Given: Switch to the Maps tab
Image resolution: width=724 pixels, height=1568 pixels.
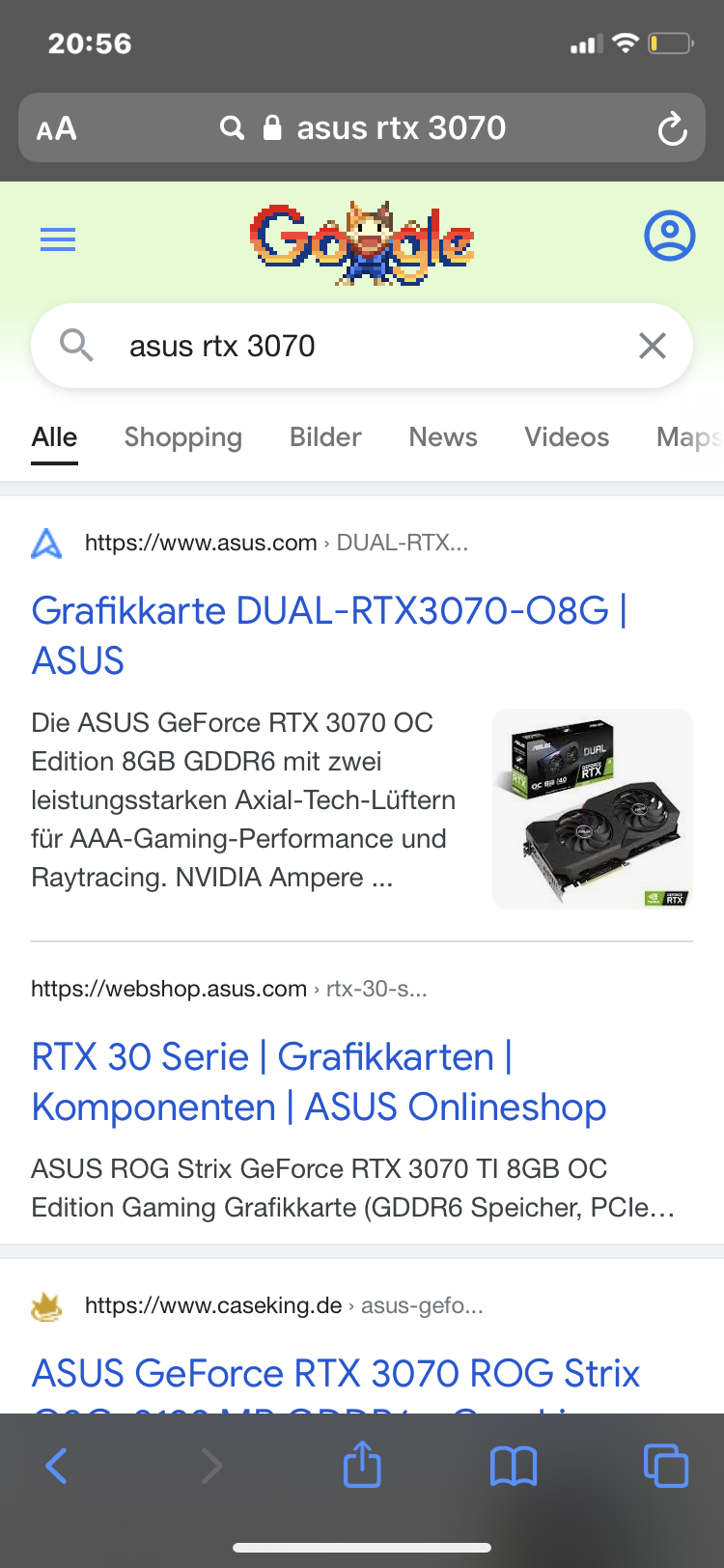Looking at the screenshot, I should coord(687,437).
